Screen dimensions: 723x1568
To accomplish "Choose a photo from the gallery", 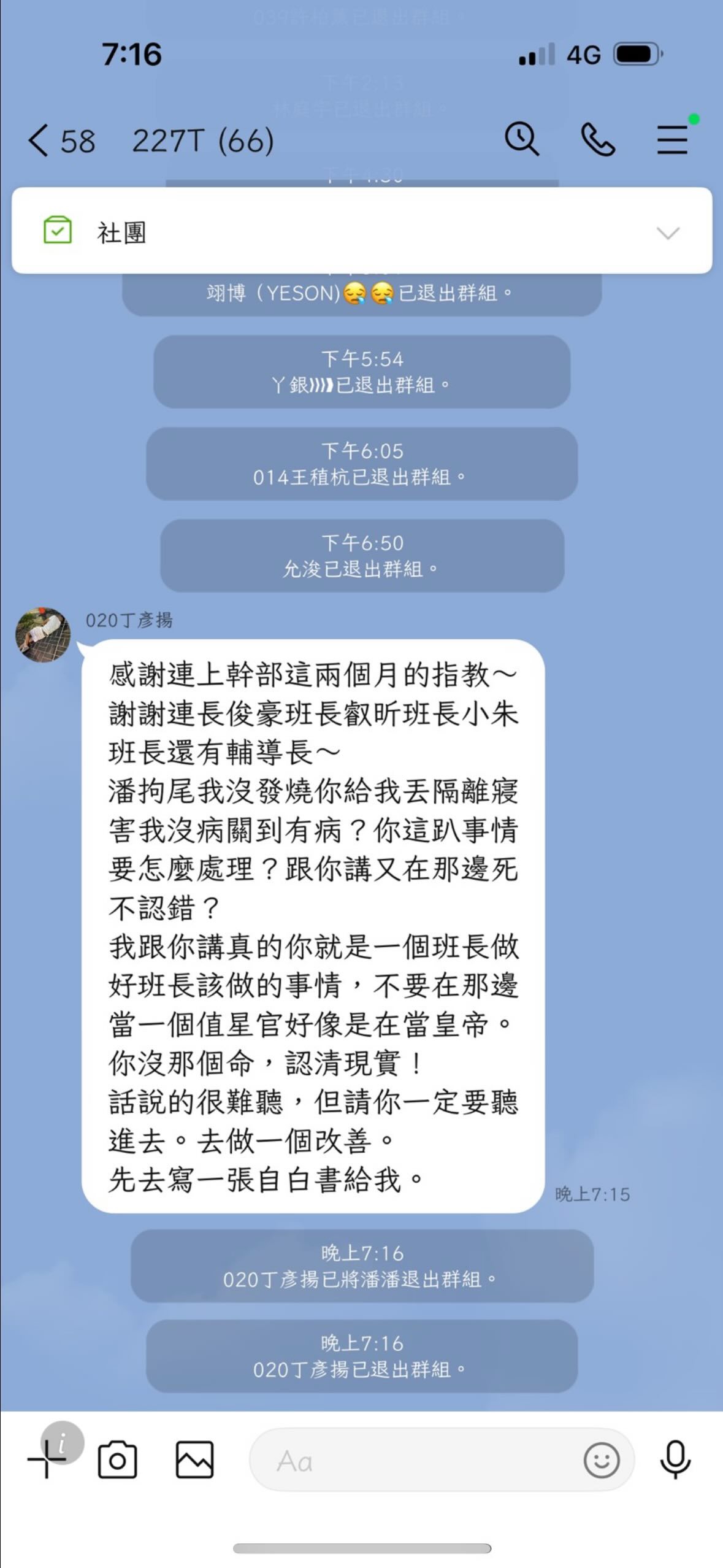I will [x=194, y=1459].
